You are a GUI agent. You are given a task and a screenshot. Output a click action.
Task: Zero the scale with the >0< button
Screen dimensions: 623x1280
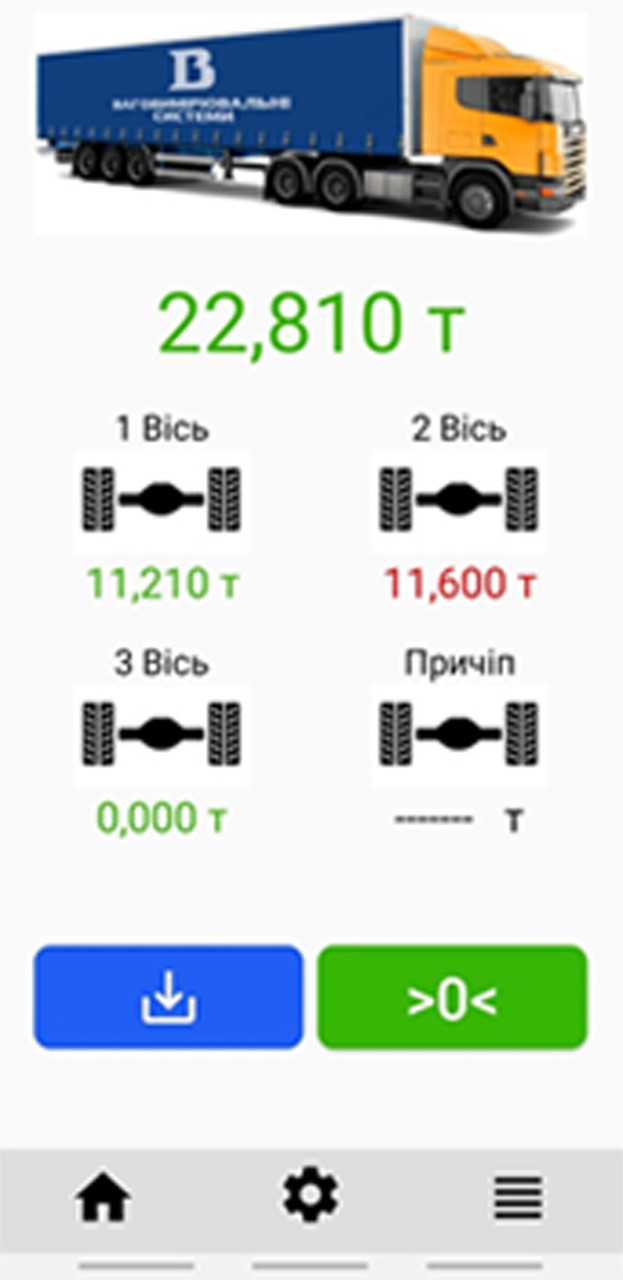(x=452, y=997)
